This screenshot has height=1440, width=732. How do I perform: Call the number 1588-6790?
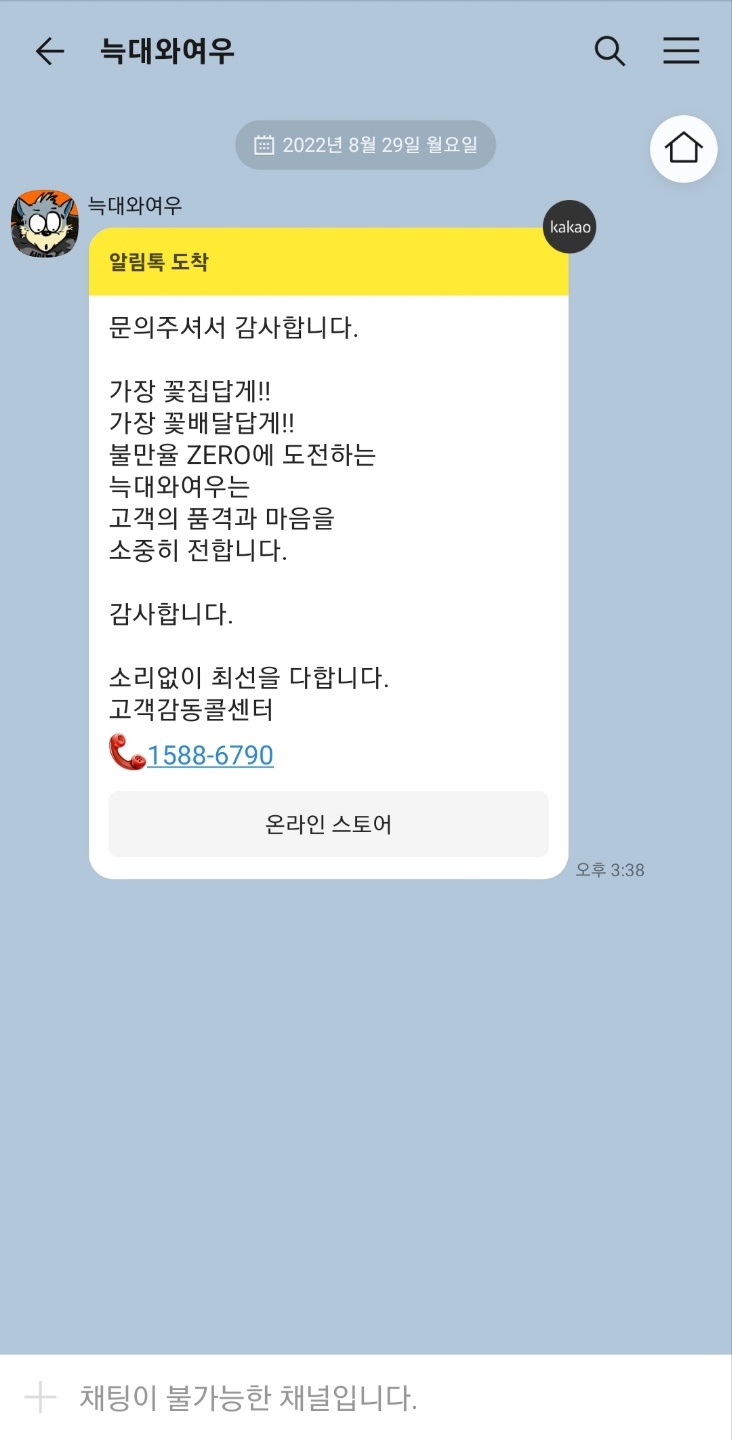(x=210, y=755)
